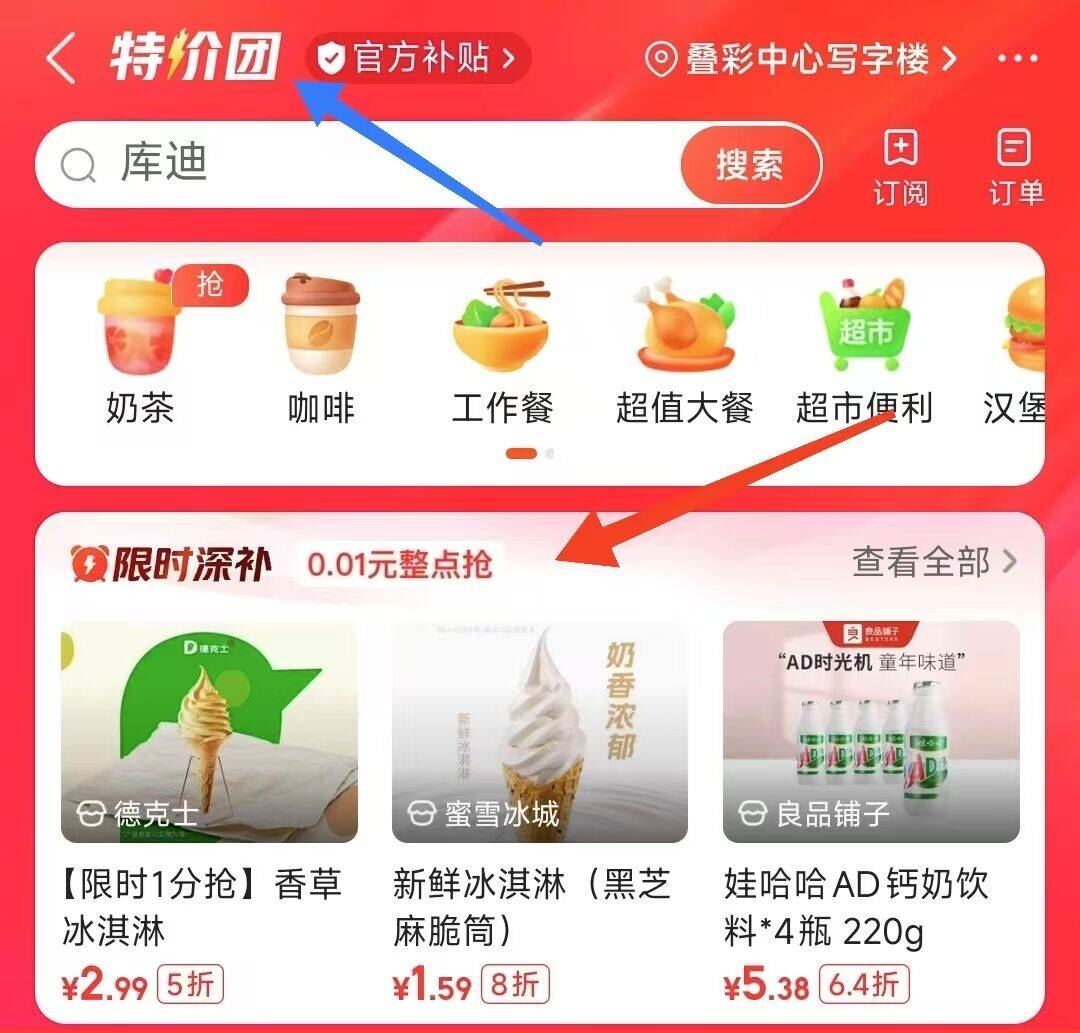Open 德克士 香草冰淇淋 deal card
The height and width of the screenshot is (1033, 1080).
[x=209, y=800]
